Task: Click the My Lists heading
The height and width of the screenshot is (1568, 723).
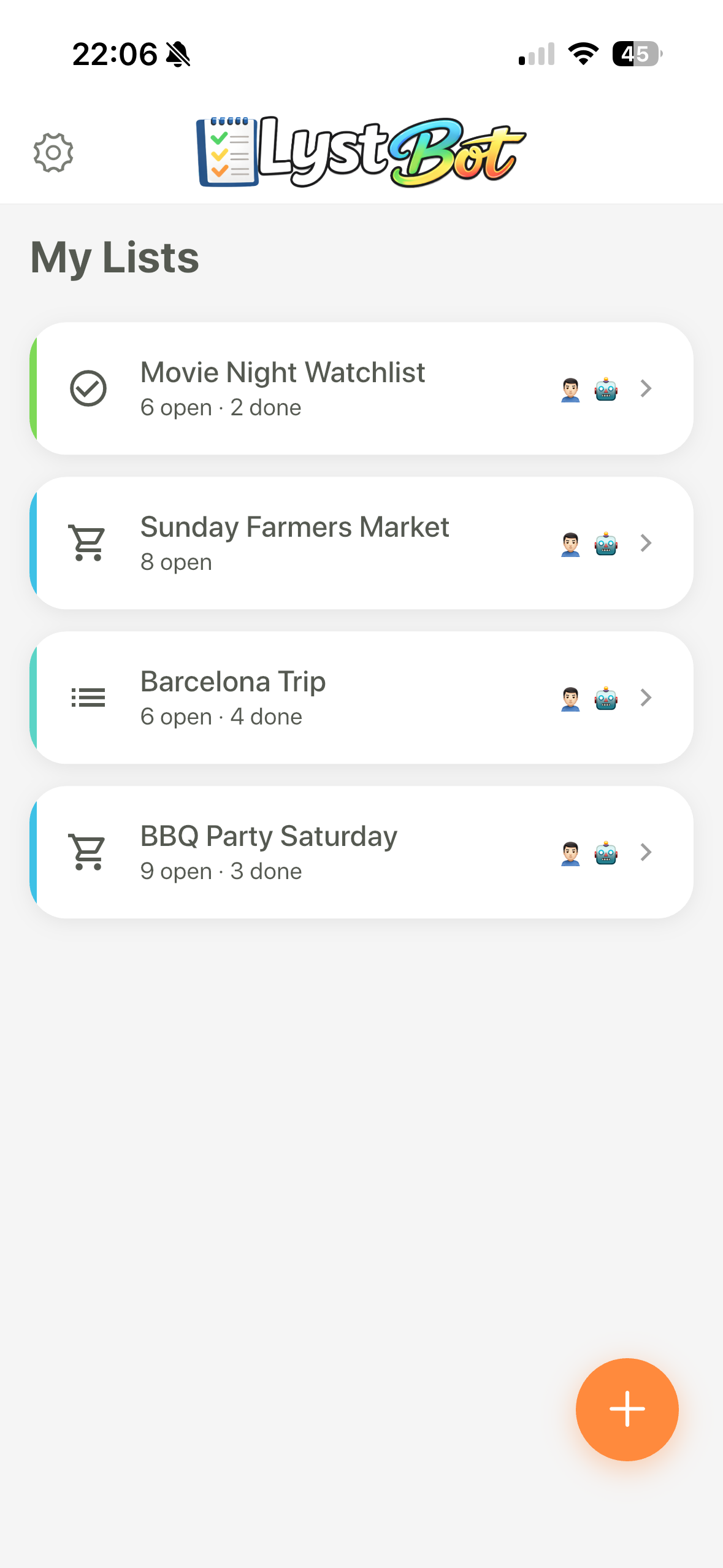Action: 114,258
